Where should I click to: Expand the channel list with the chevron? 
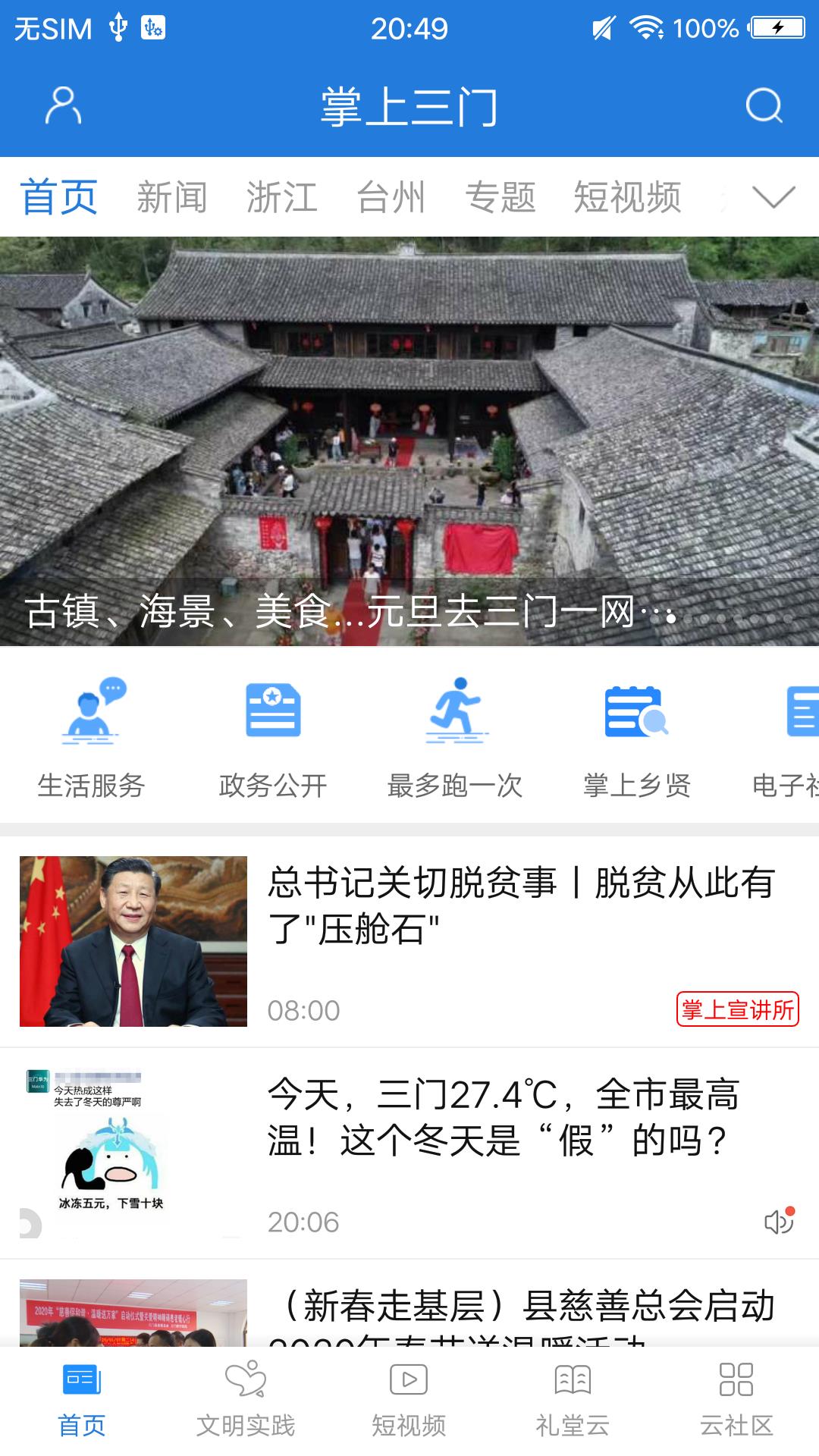coord(771,197)
